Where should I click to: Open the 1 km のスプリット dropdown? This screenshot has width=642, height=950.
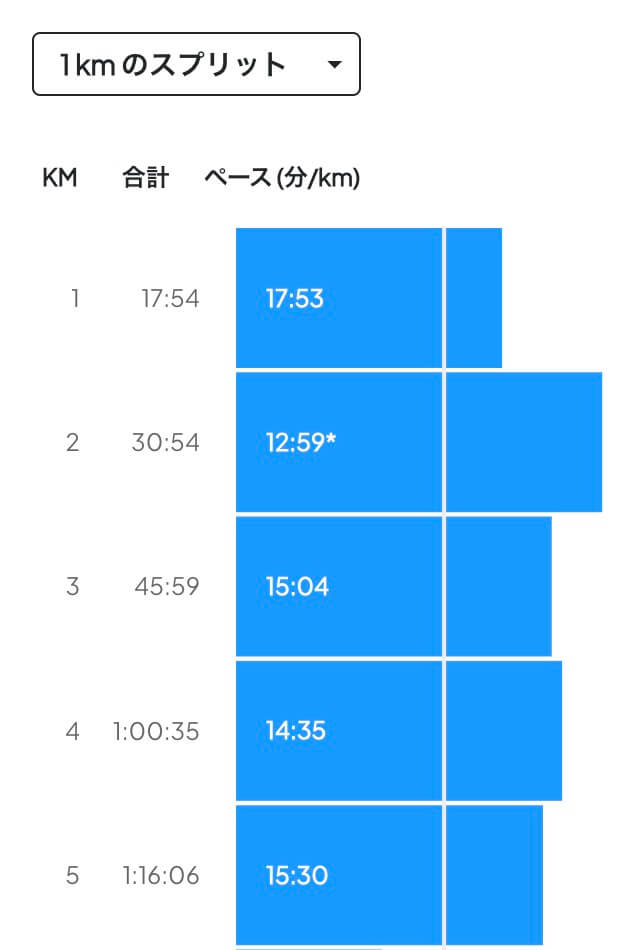196,65
